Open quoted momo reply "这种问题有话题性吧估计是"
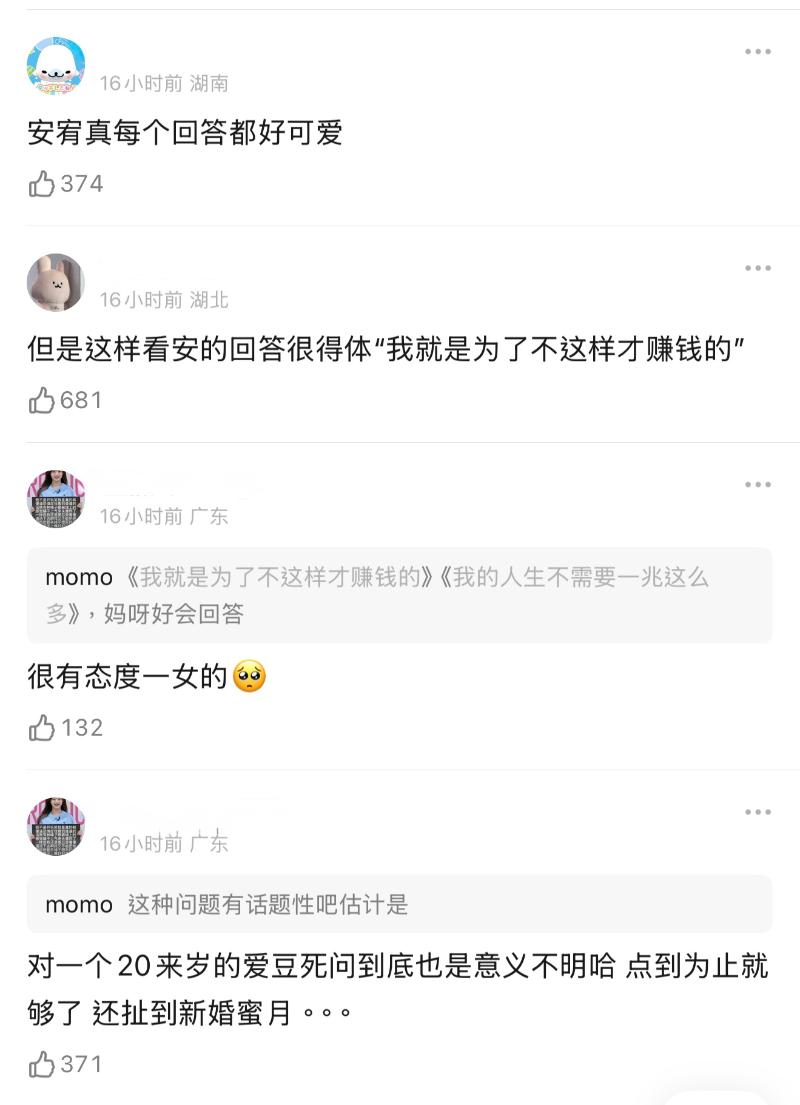 [399, 905]
